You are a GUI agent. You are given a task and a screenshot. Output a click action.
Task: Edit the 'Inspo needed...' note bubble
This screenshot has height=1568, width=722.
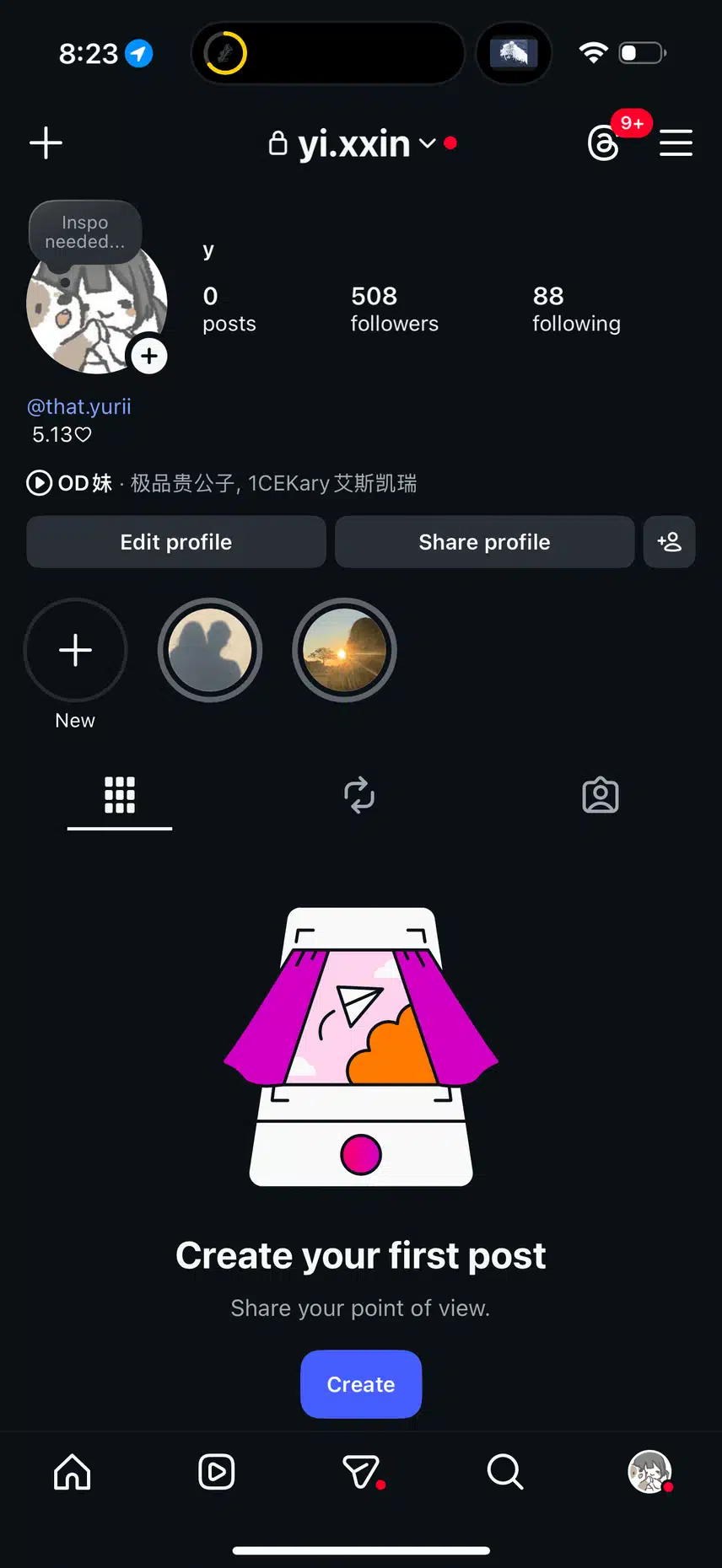85,232
